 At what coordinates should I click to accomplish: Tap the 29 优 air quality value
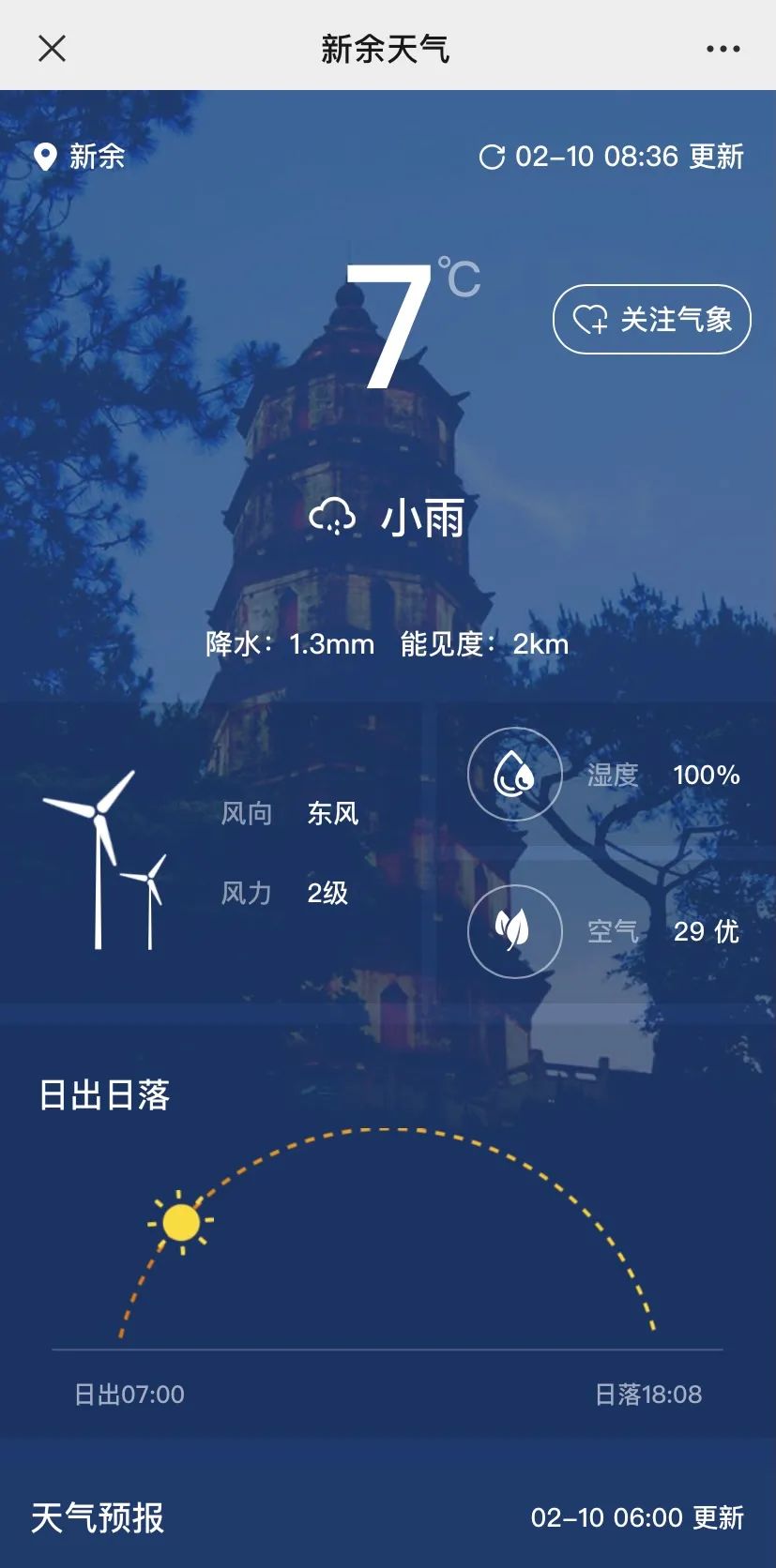point(706,931)
